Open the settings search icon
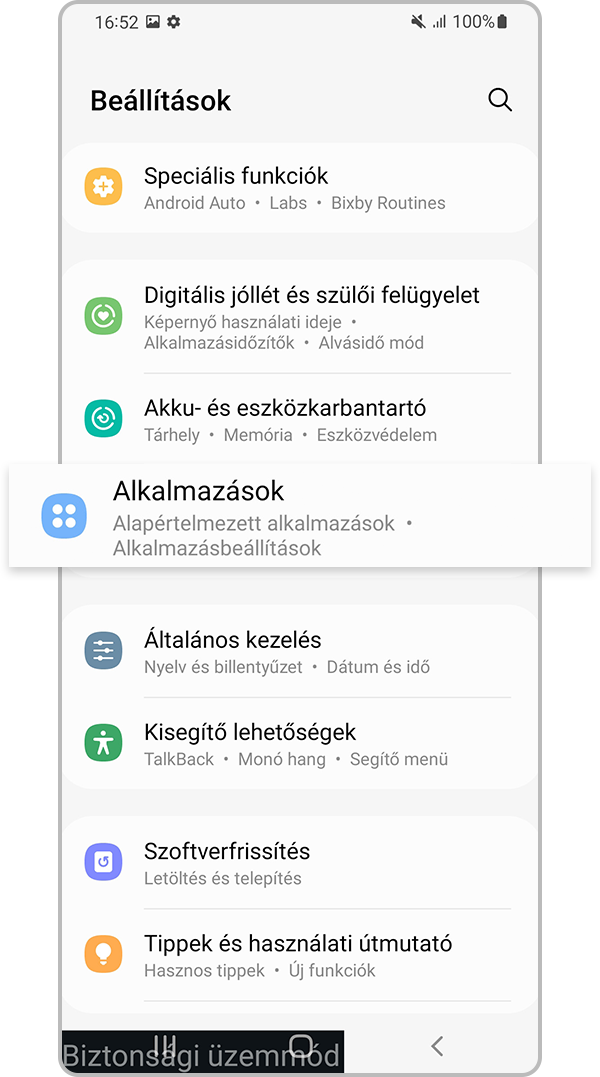The image size is (600, 1077). [x=499, y=100]
